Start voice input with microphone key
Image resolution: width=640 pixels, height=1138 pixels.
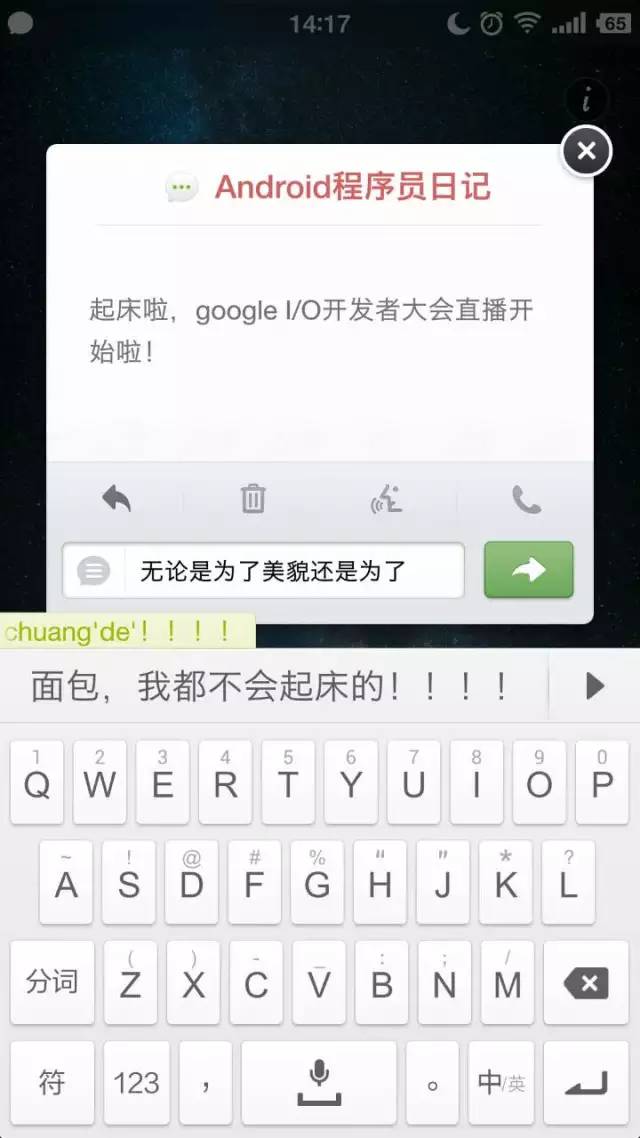coord(319,1083)
